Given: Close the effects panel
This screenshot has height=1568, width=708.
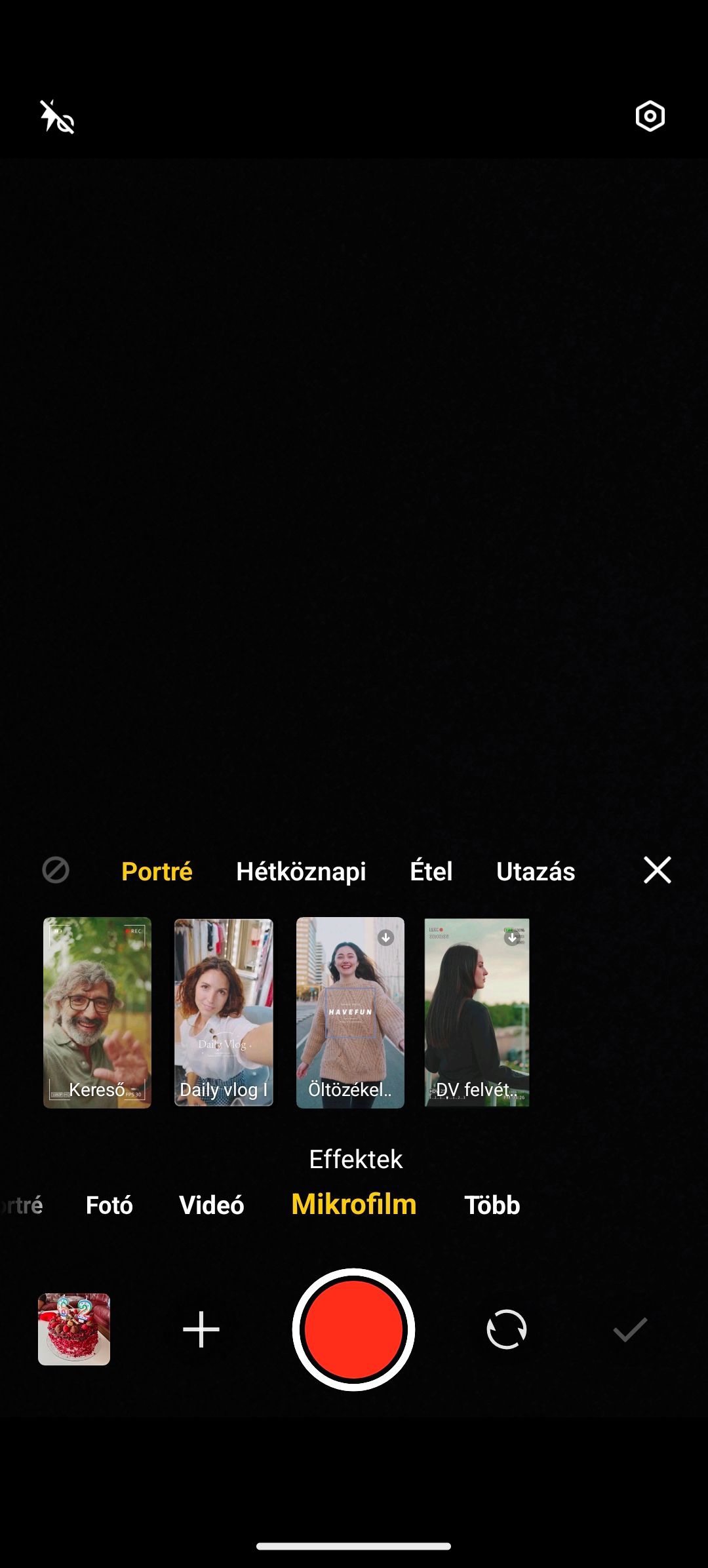Looking at the screenshot, I should [657, 870].
